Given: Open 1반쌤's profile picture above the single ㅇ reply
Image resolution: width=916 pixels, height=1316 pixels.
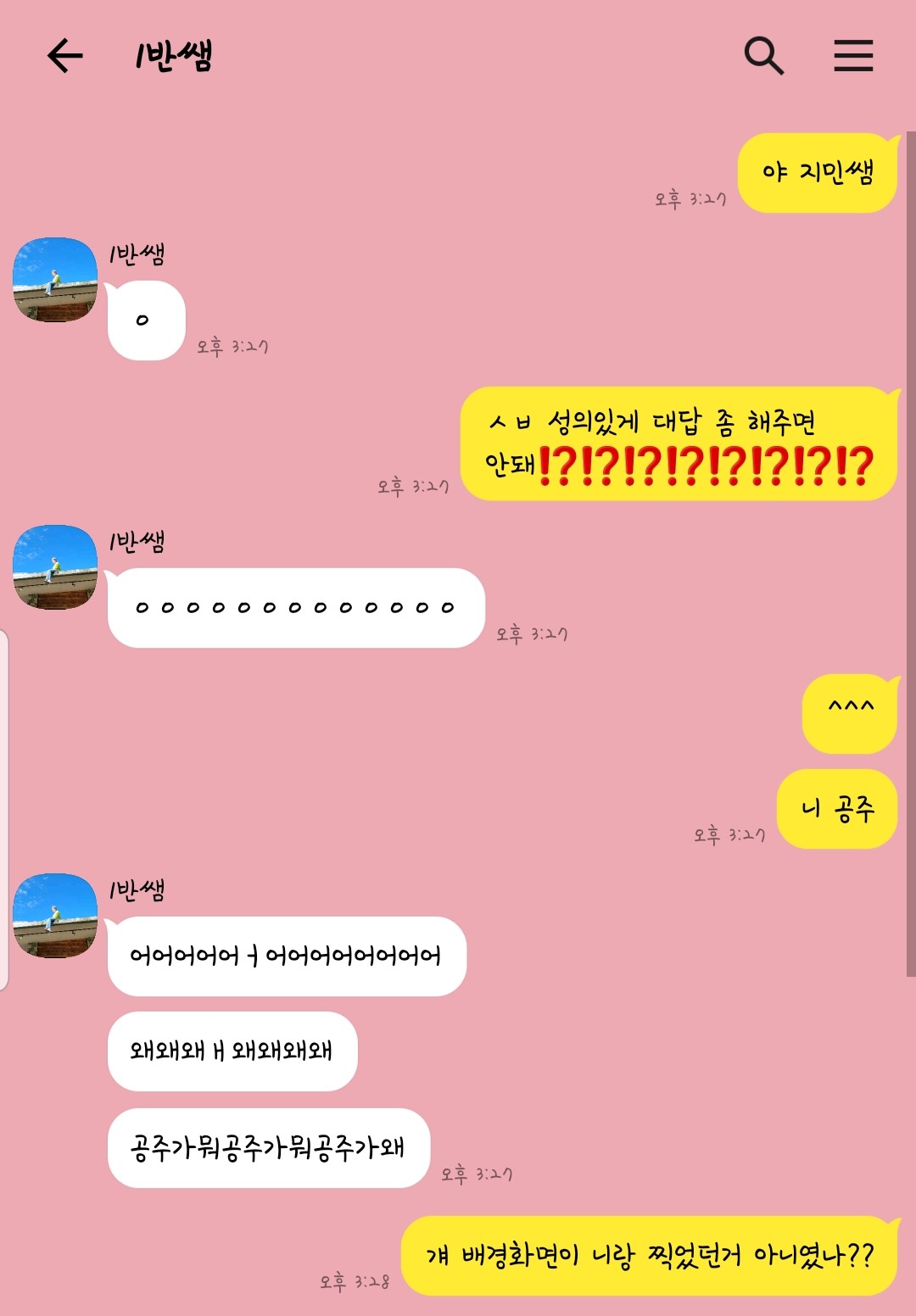Looking at the screenshot, I should pos(55,280).
